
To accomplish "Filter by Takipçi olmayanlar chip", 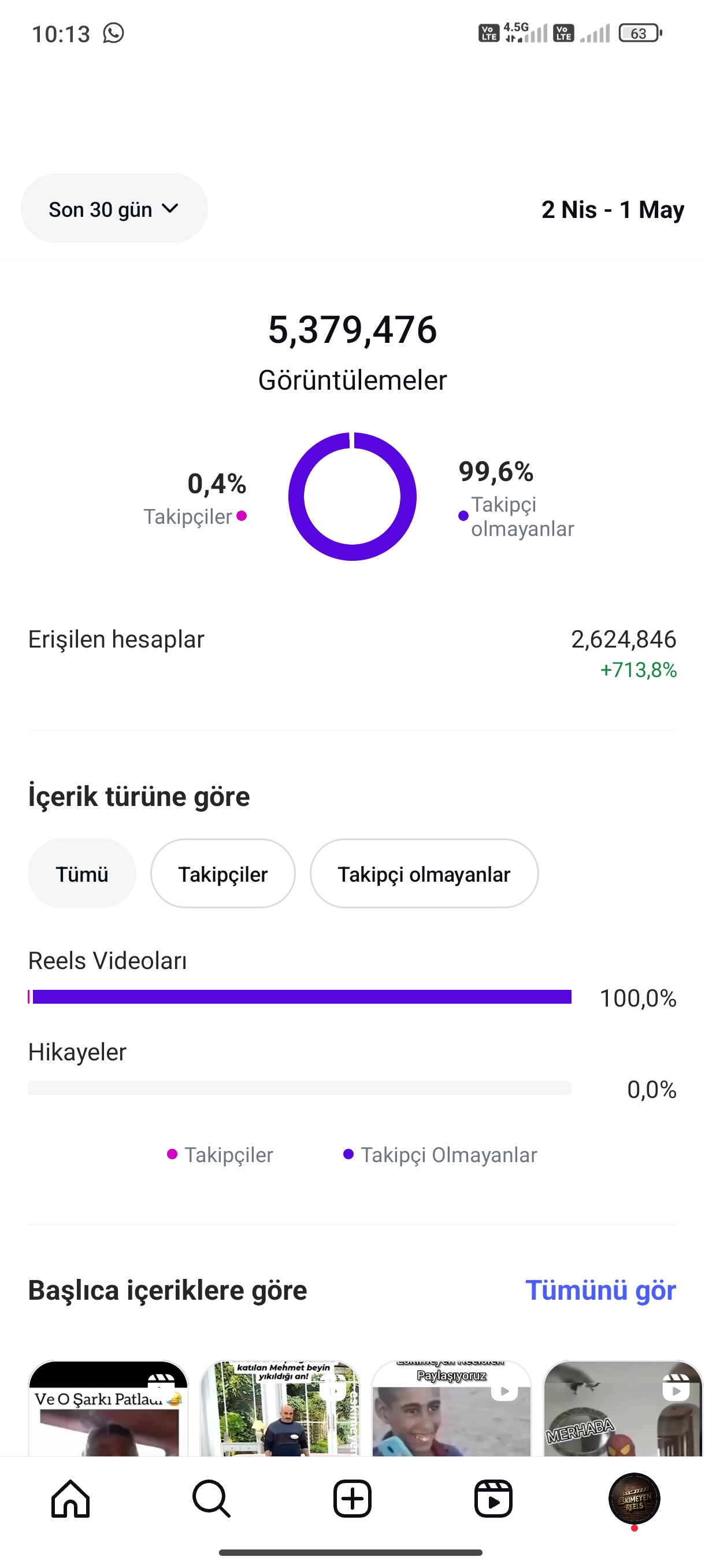I will point(424,874).
